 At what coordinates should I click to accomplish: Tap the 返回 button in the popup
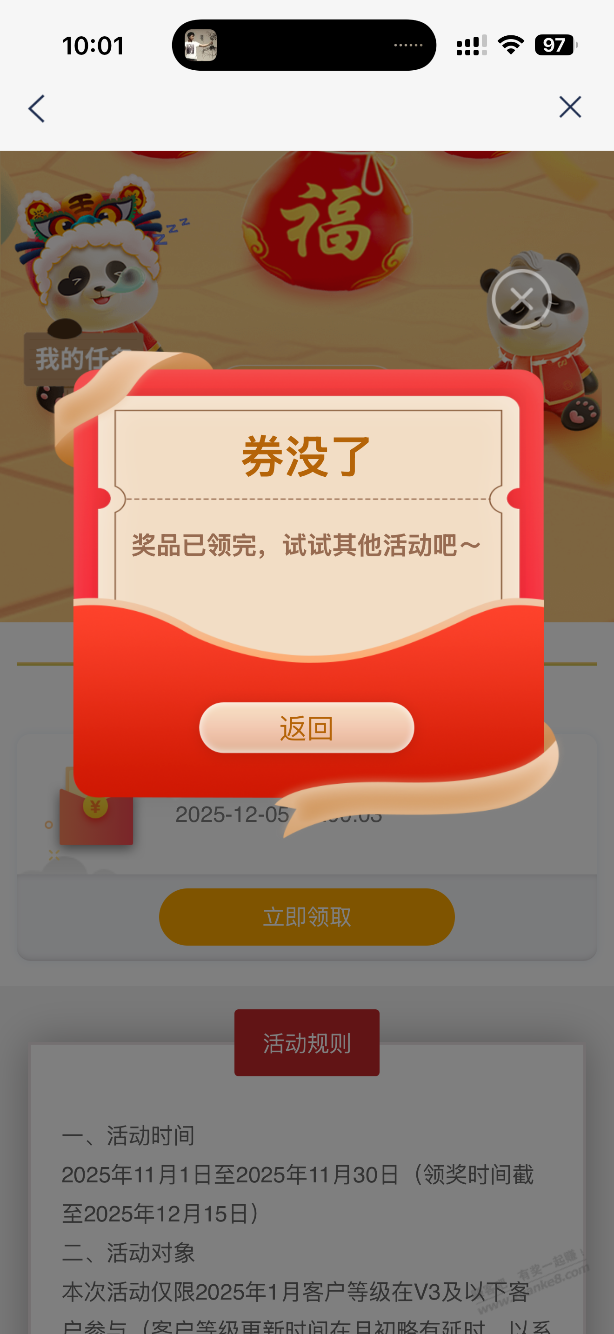tap(306, 728)
